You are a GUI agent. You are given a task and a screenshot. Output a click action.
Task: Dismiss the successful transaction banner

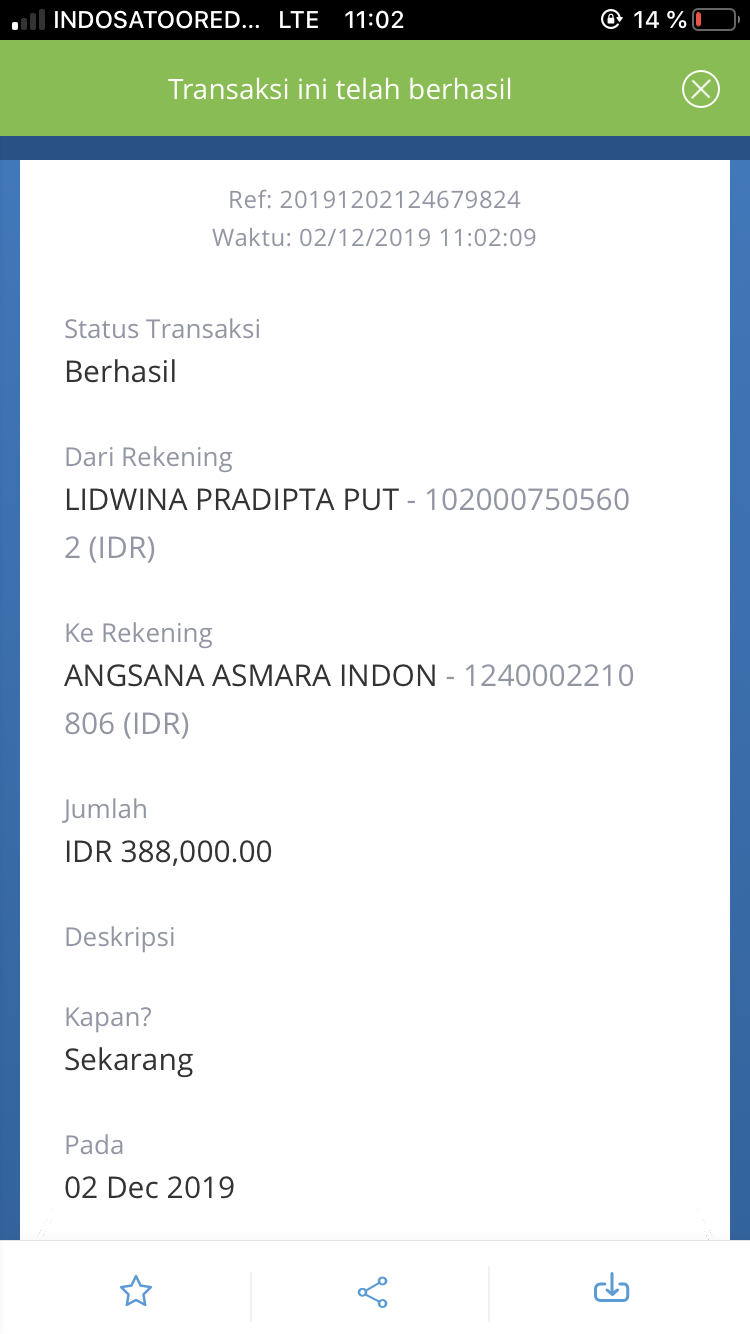700,89
